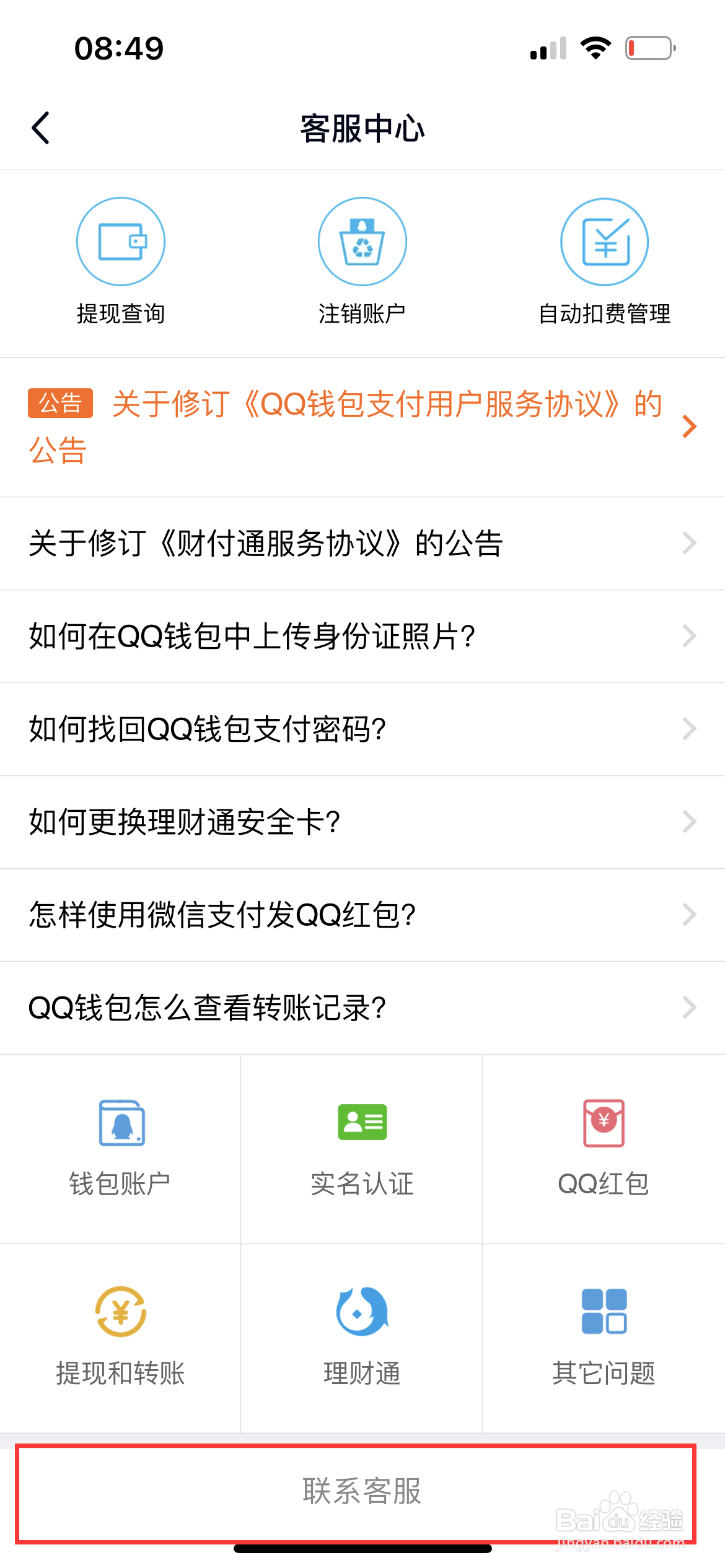725x1568 pixels.
Task: Open the QQ钱包支付用户服务协议 announcement
Action: [362, 427]
